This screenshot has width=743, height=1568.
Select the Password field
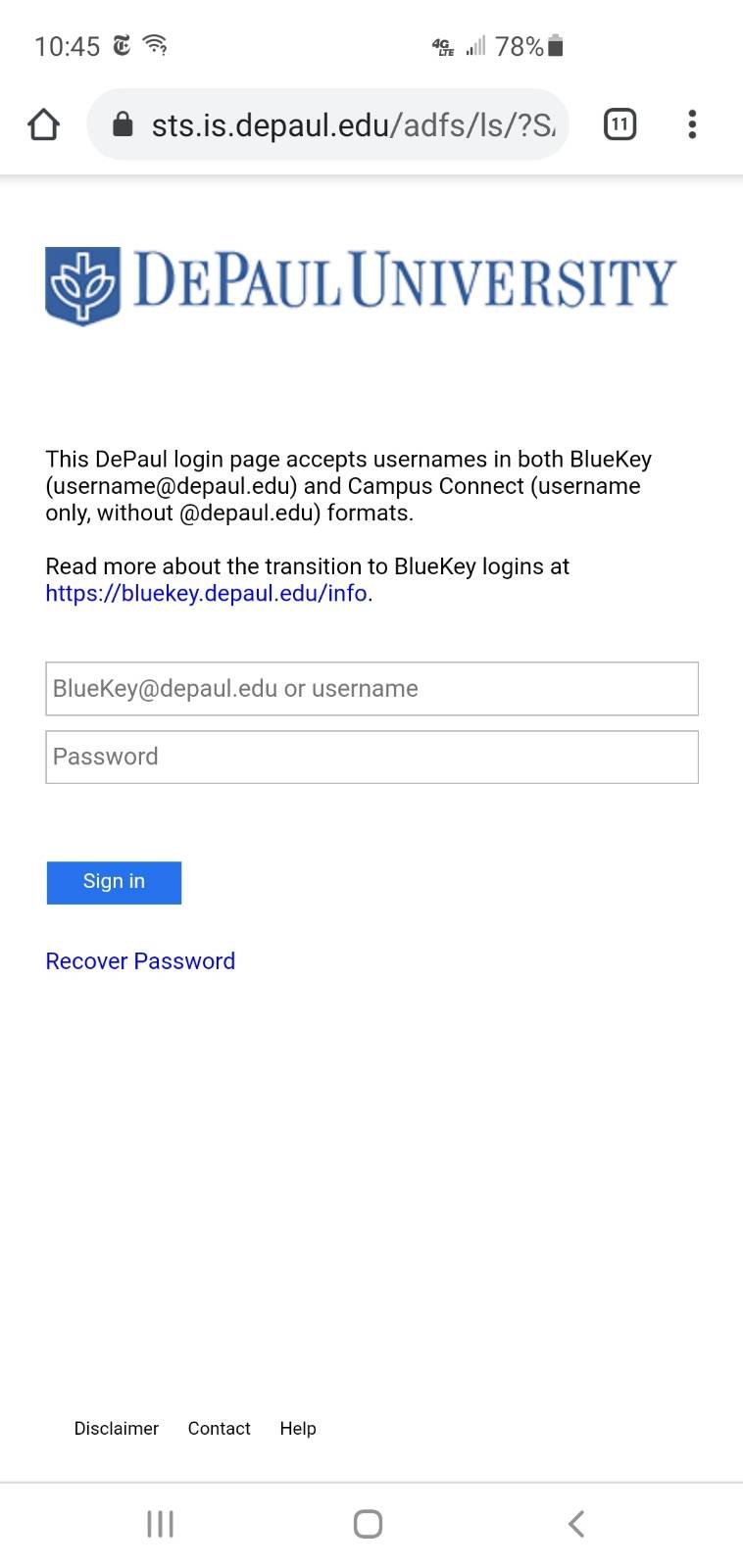click(x=371, y=757)
